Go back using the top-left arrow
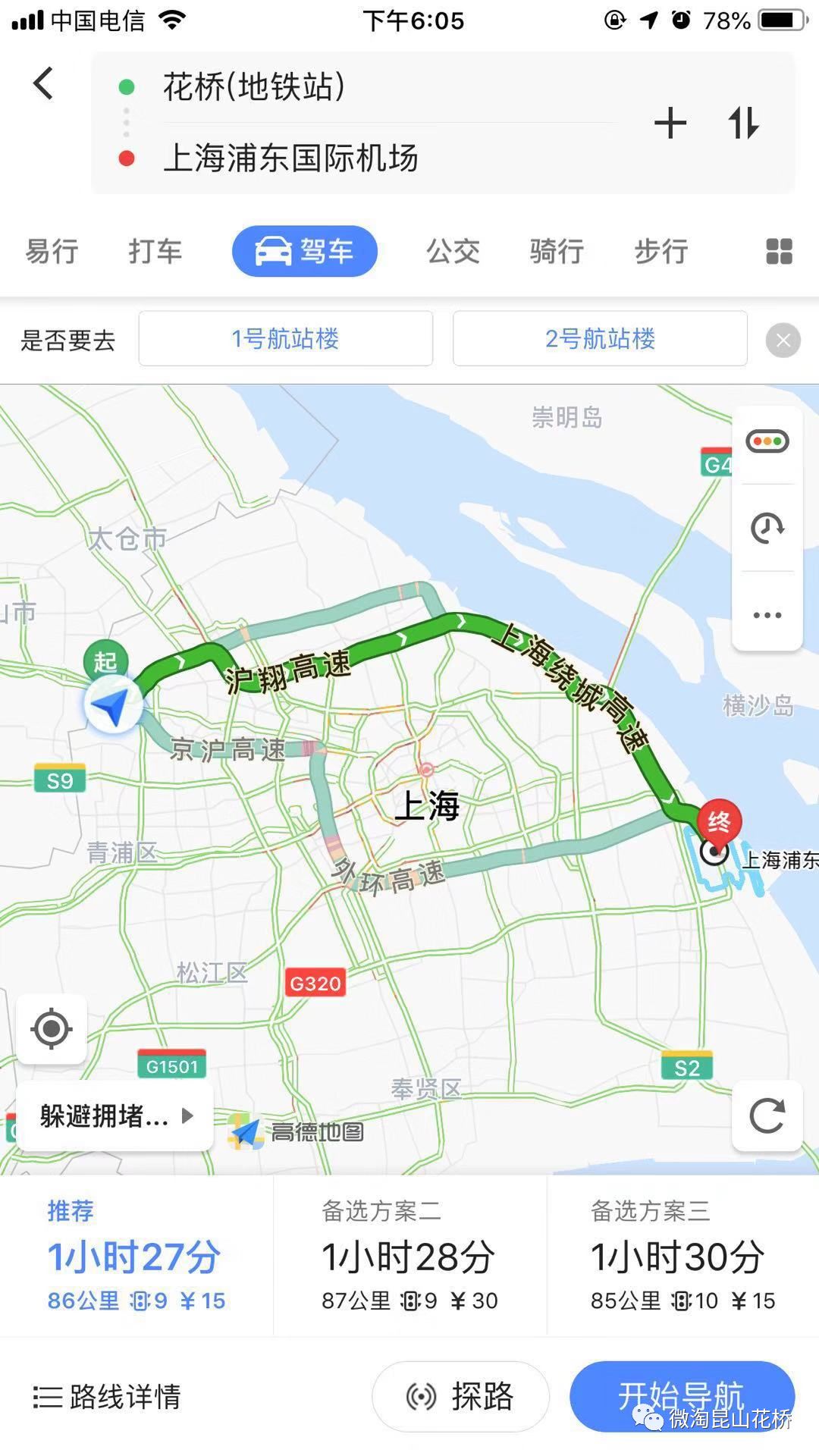Screen dimensions: 819x1456 coord(43,83)
